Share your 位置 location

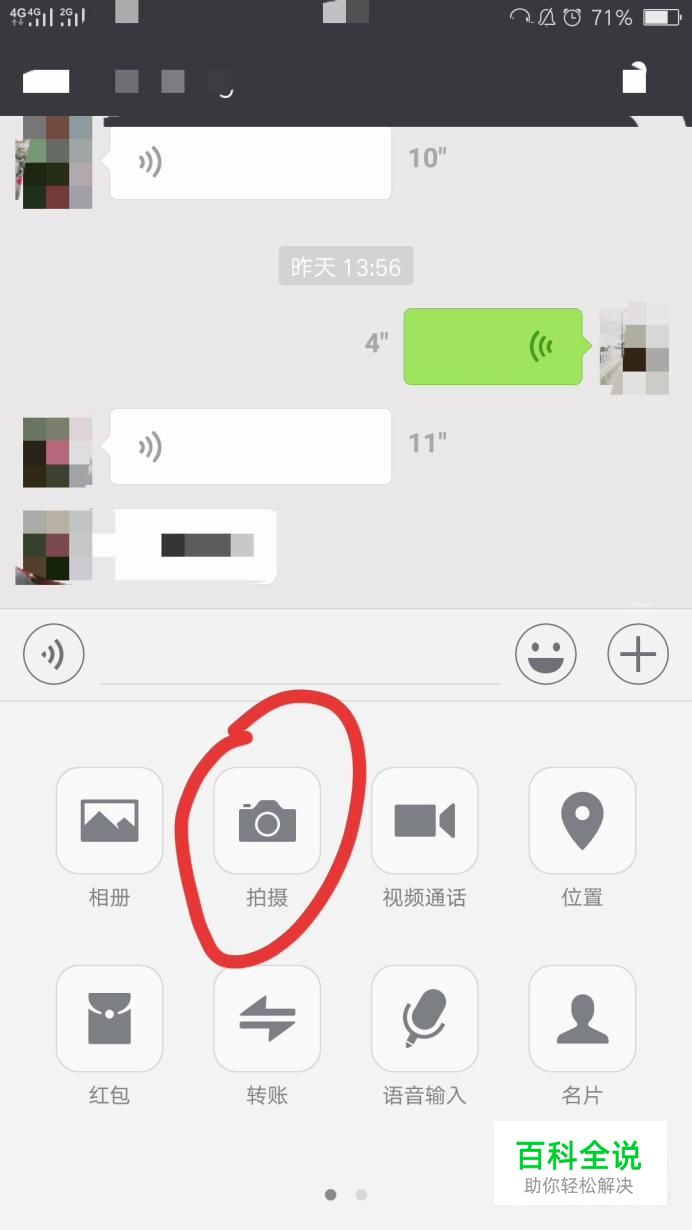(x=582, y=821)
